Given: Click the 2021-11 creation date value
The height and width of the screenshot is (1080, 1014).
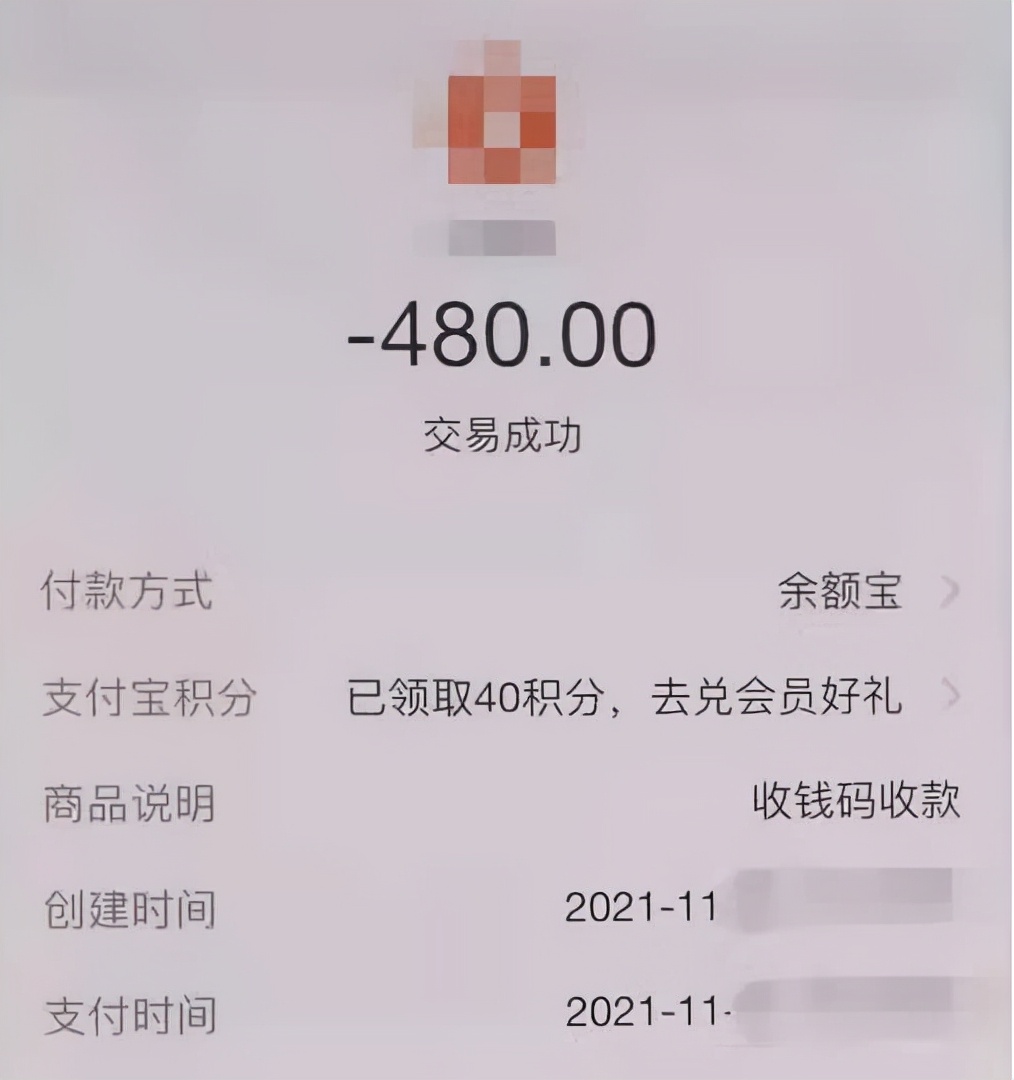Looking at the screenshot, I should click(640, 910).
